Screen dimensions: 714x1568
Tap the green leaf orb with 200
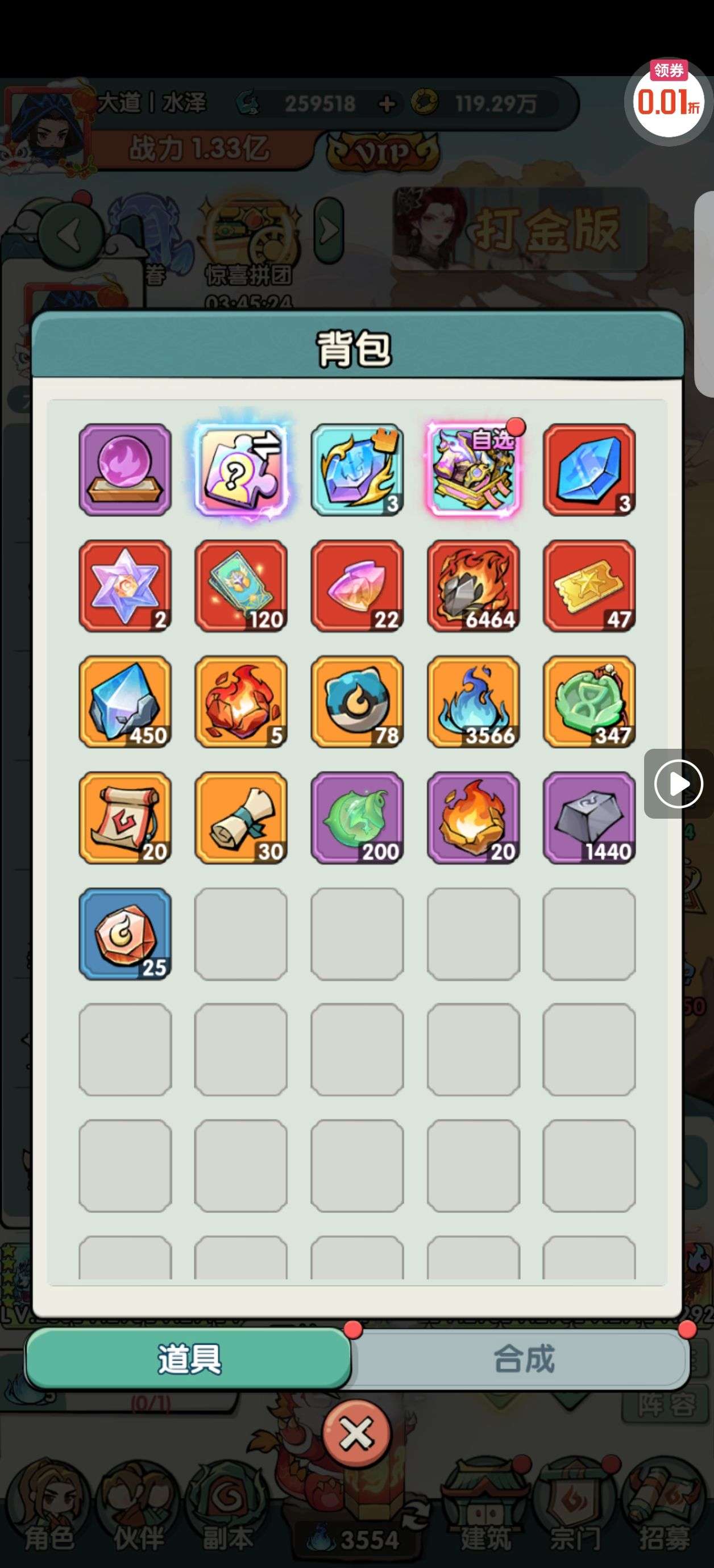pyautogui.click(x=357, y=818)
